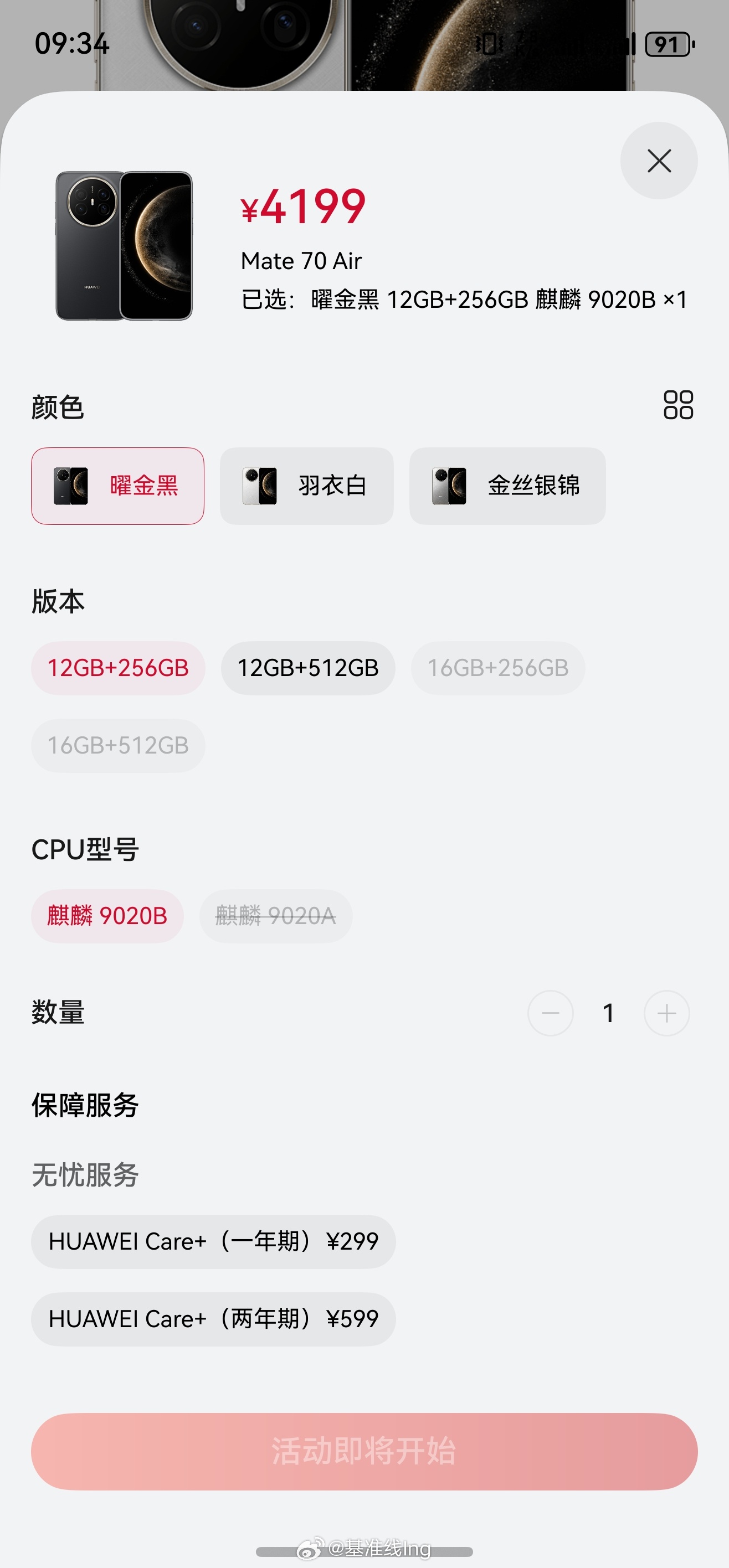Tap the 曜金黑 phone thumbnail icon

[73, 485]
